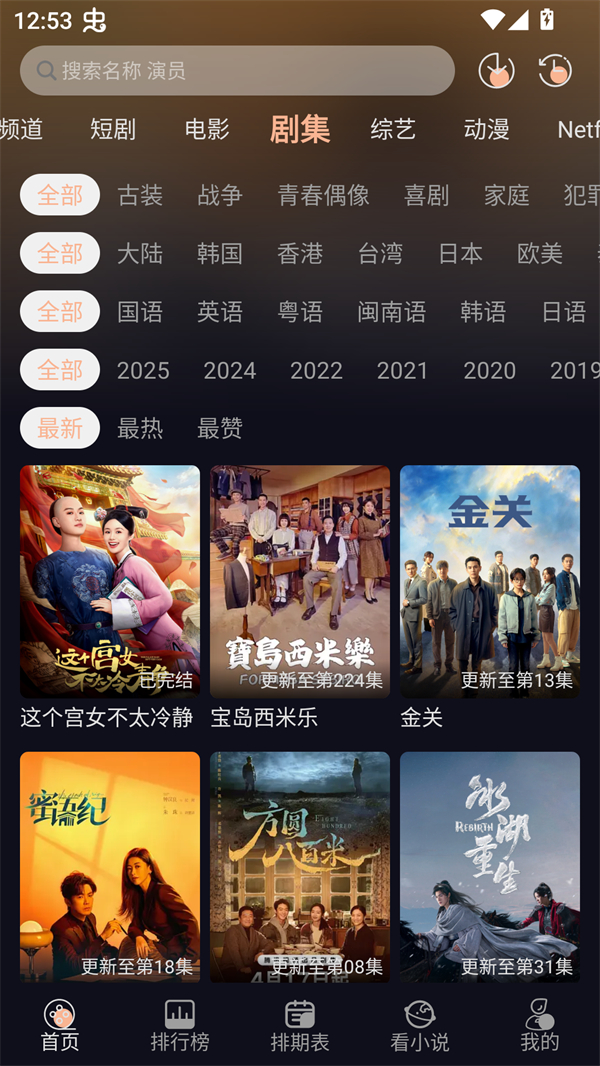This screenshot has height=1066, width=600.
Task: Switch to the 看小说 tab
Action: (420, 1026)
